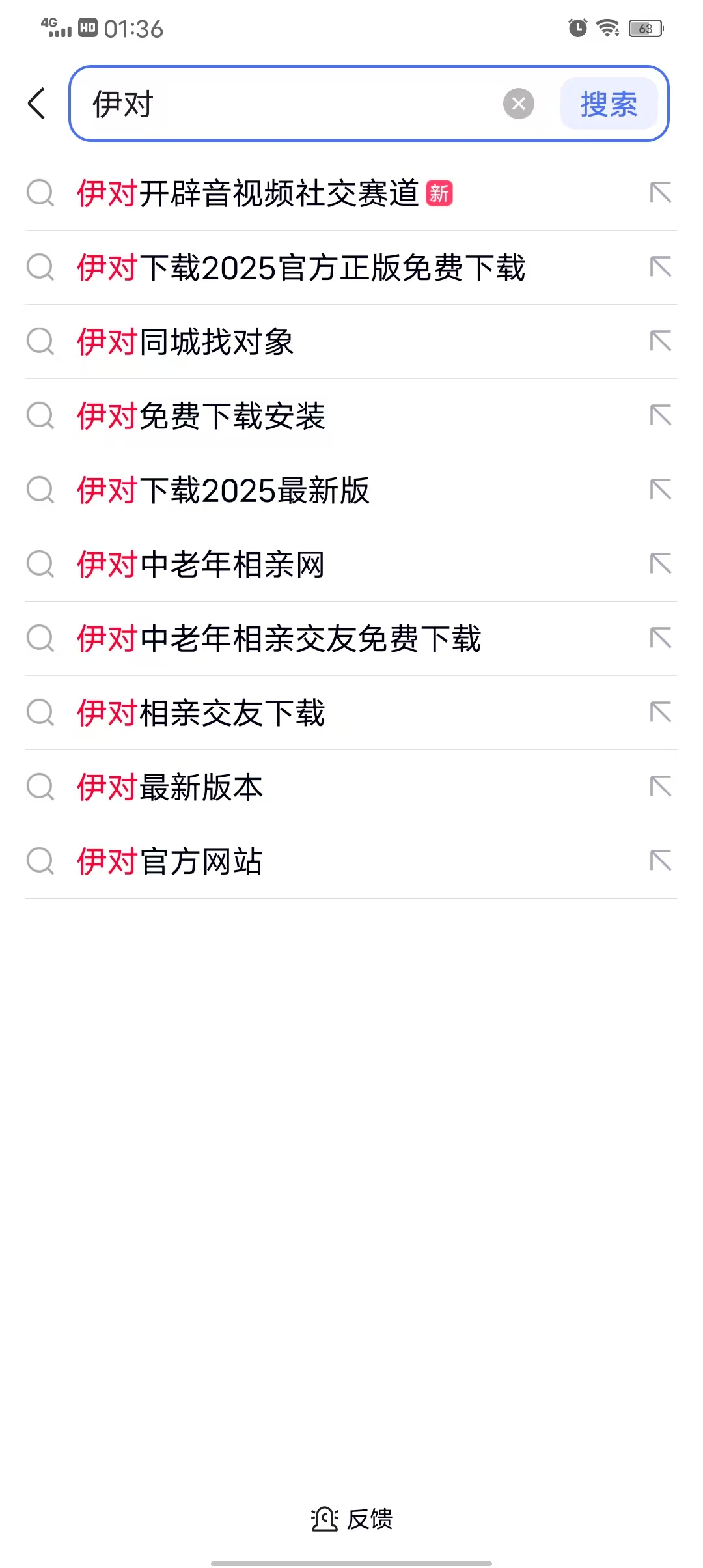Go back using the top-left arrow
Viewport: 703px width, 1568px height.
37,104
